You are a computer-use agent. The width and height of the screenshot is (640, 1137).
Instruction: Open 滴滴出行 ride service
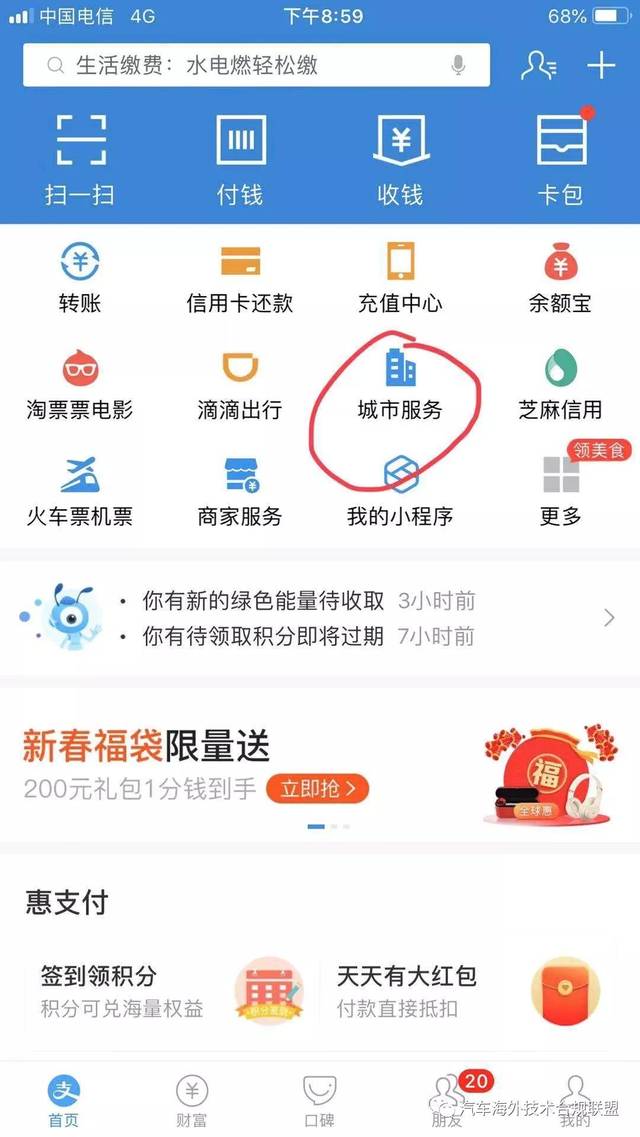coord(240,385)
